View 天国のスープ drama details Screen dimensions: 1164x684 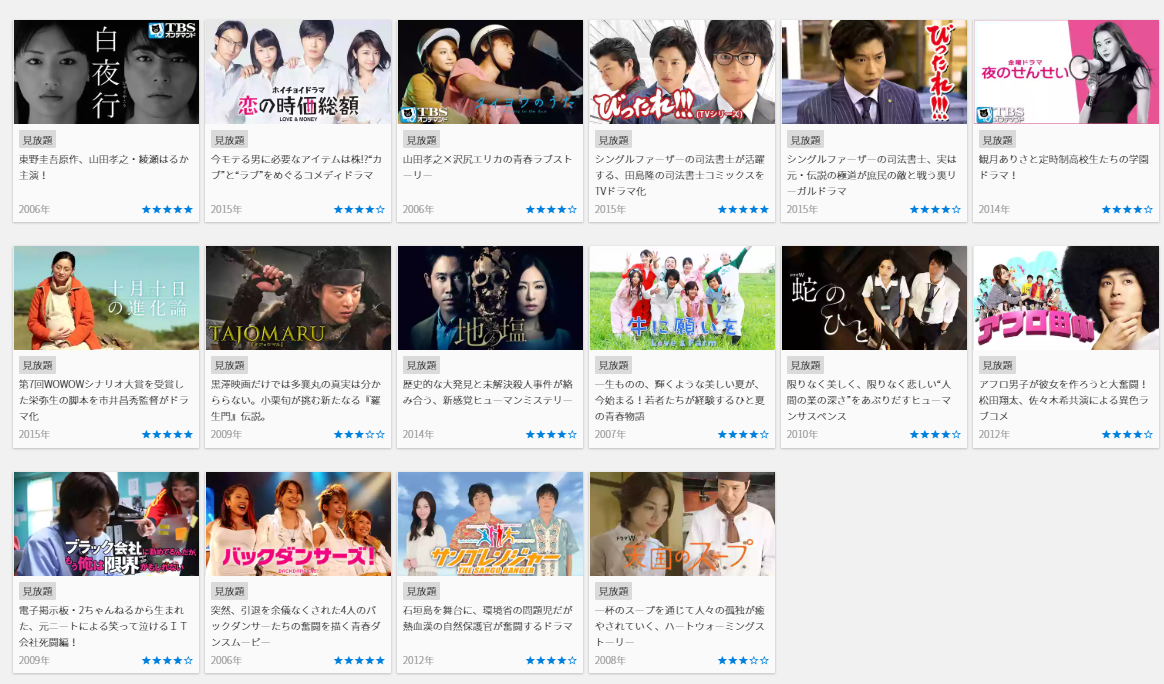[x=682, y=524]
